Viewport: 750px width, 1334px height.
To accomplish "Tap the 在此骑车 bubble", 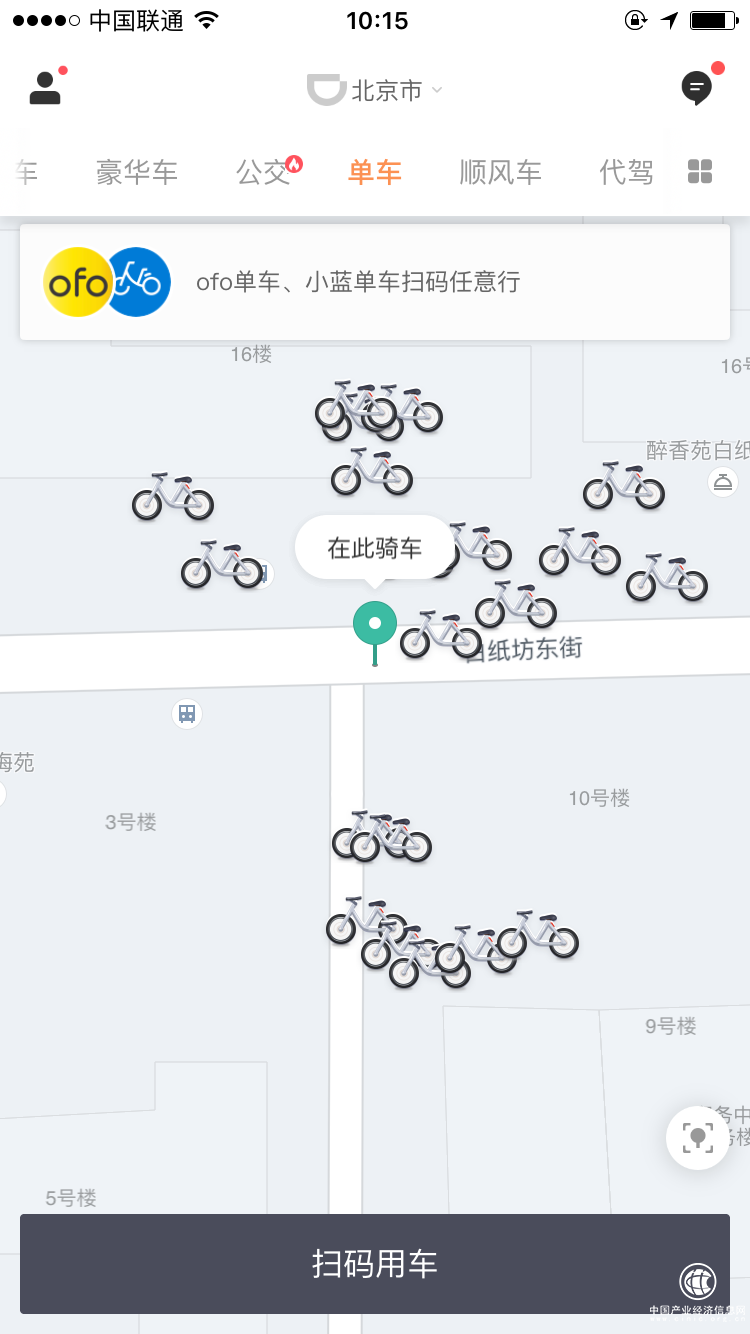I will pos(375,548).
